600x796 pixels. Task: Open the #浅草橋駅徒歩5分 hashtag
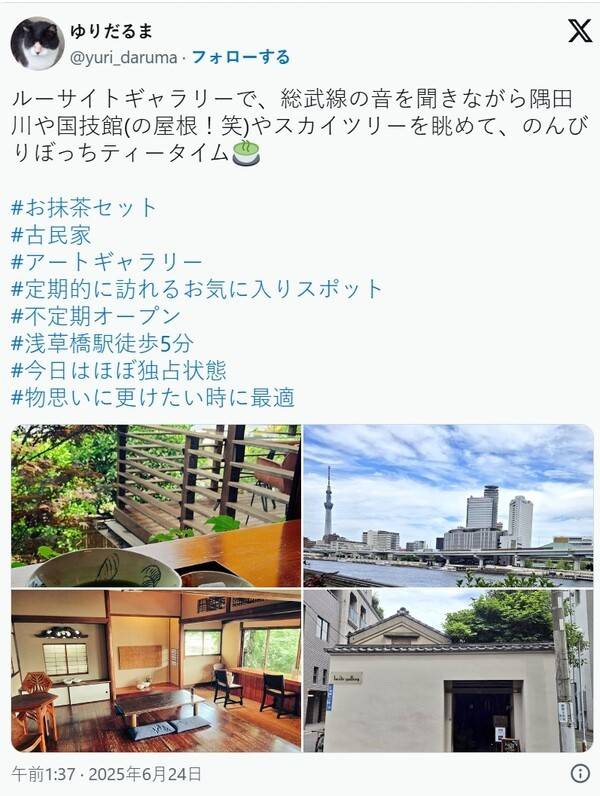[102, 343]
